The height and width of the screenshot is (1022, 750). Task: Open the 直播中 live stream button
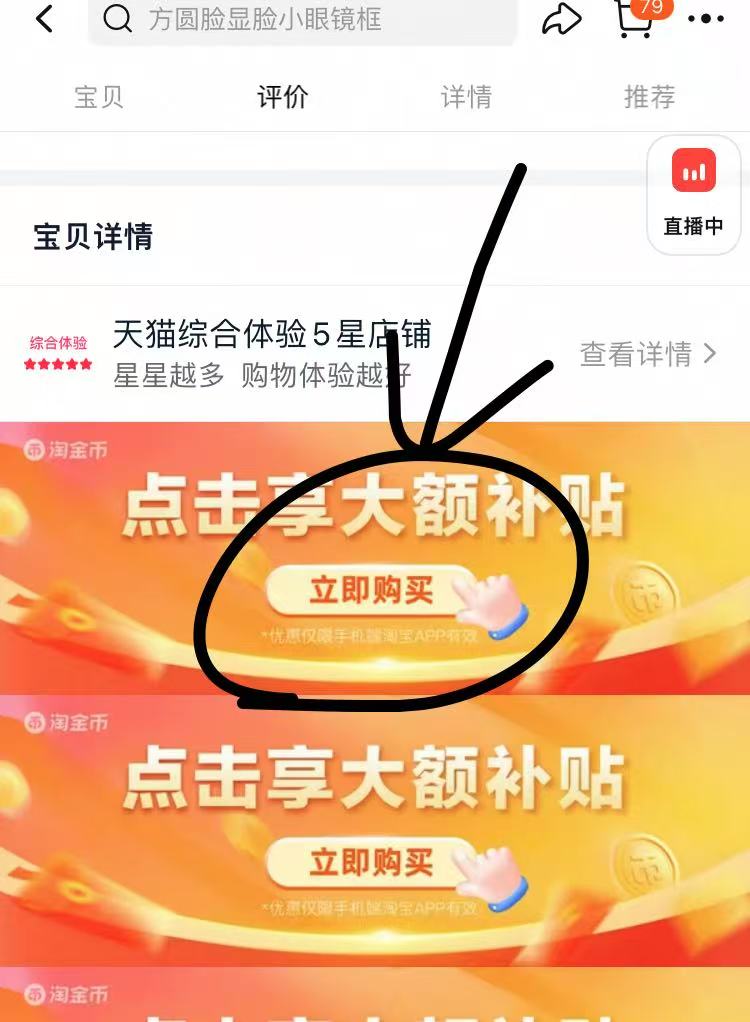693,194
